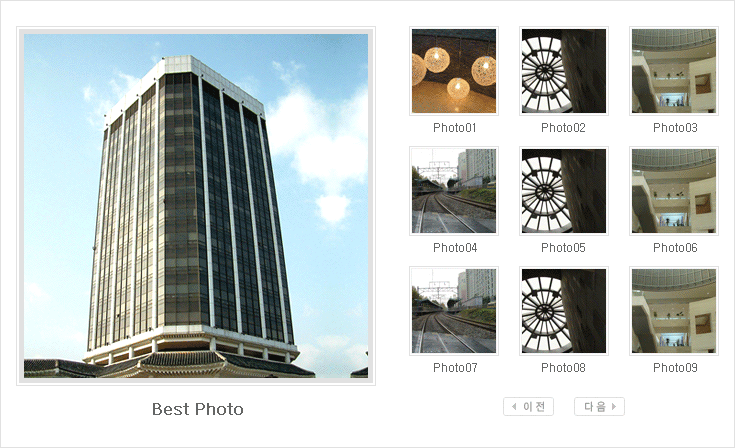Open the Photo04 railway thumbnail

[x=453, y=191]
